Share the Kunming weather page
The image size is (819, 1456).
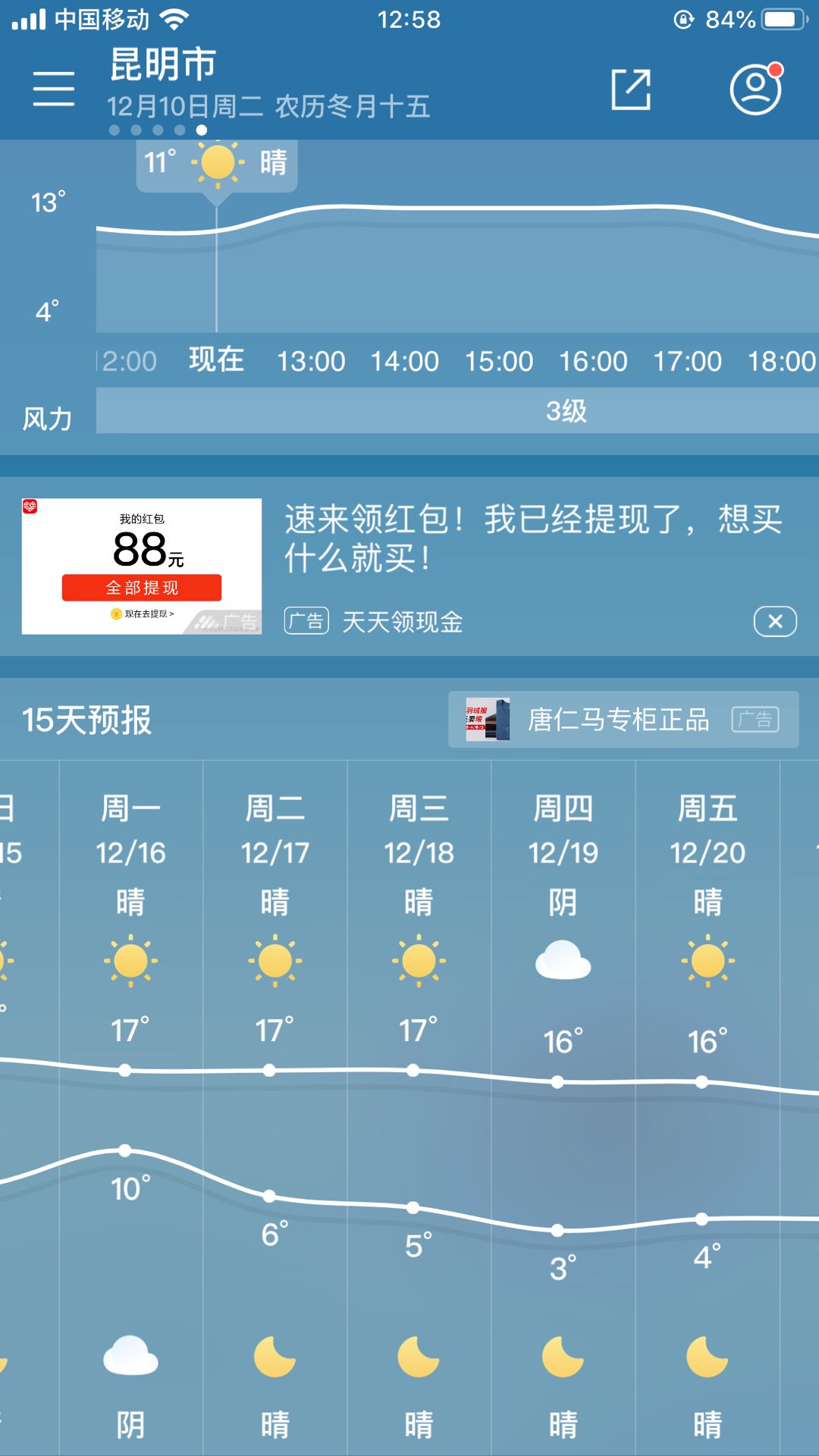point(631,89)
